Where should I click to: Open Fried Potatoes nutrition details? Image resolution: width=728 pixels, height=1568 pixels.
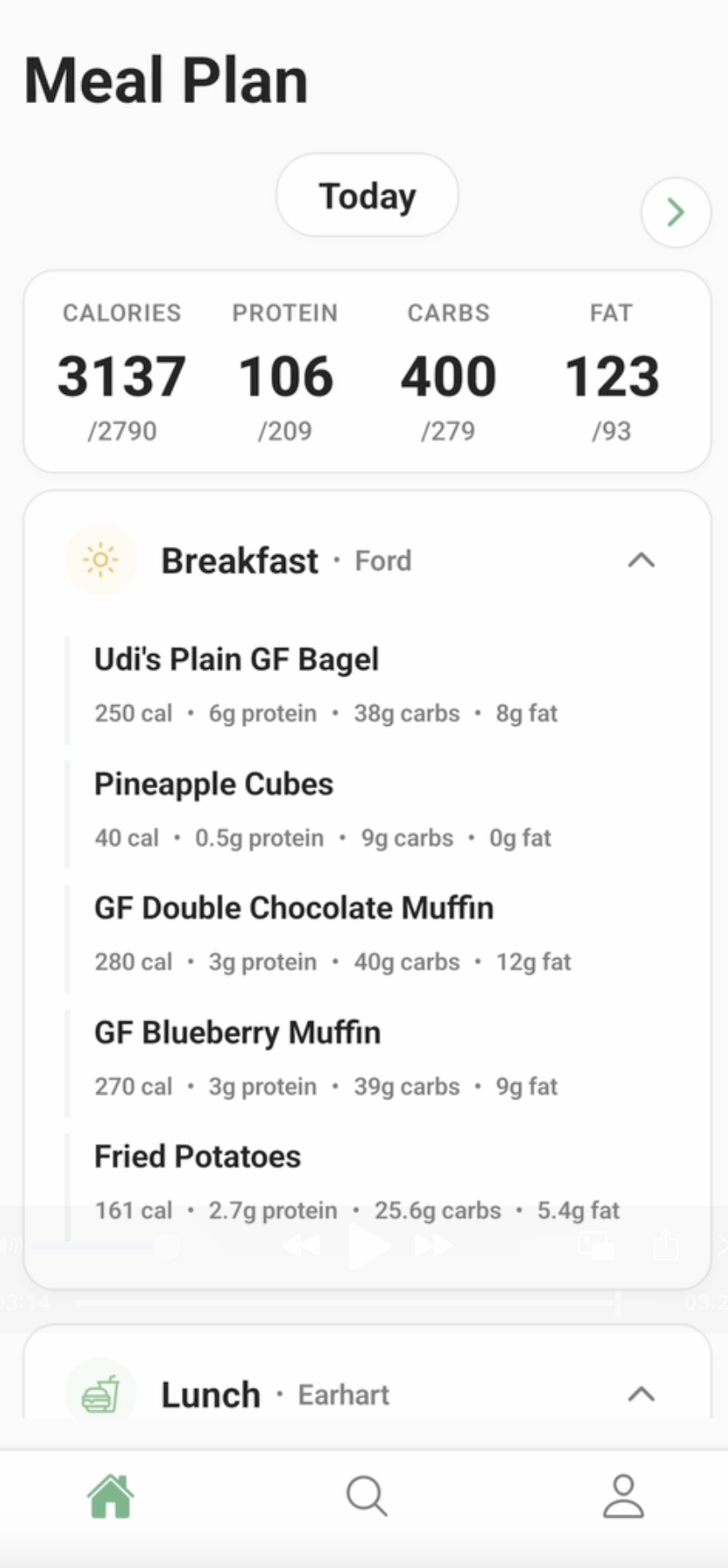[x=198, y=1157]
